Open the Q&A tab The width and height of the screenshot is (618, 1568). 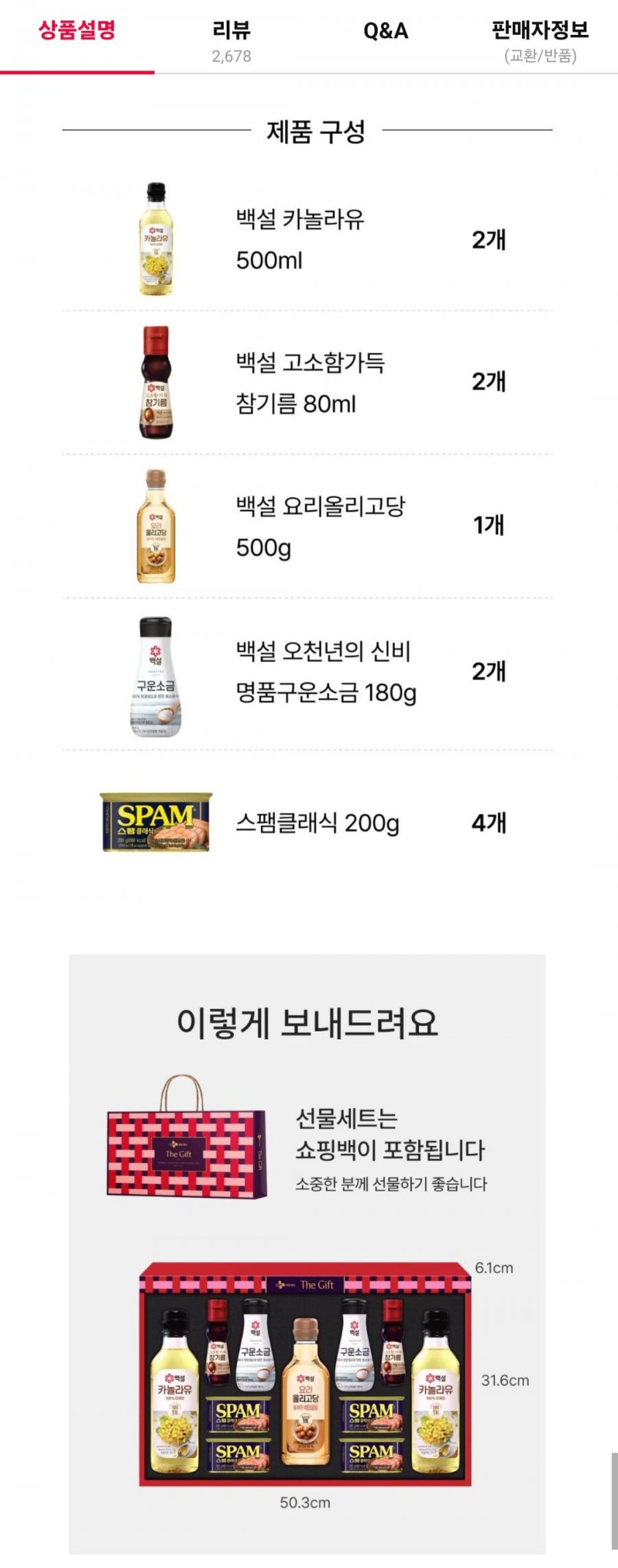385,32
